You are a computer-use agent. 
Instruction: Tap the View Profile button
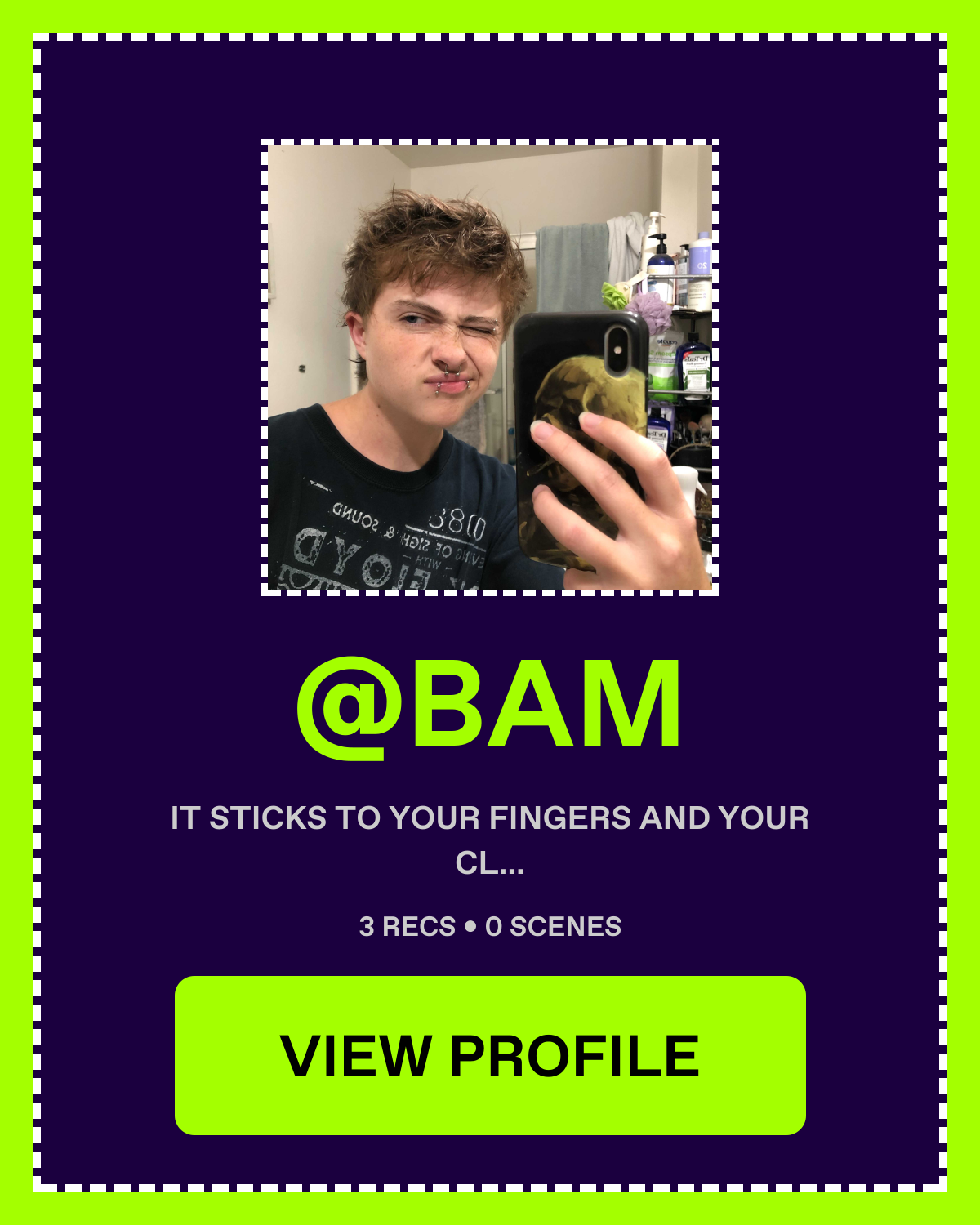coord(490,1055)
